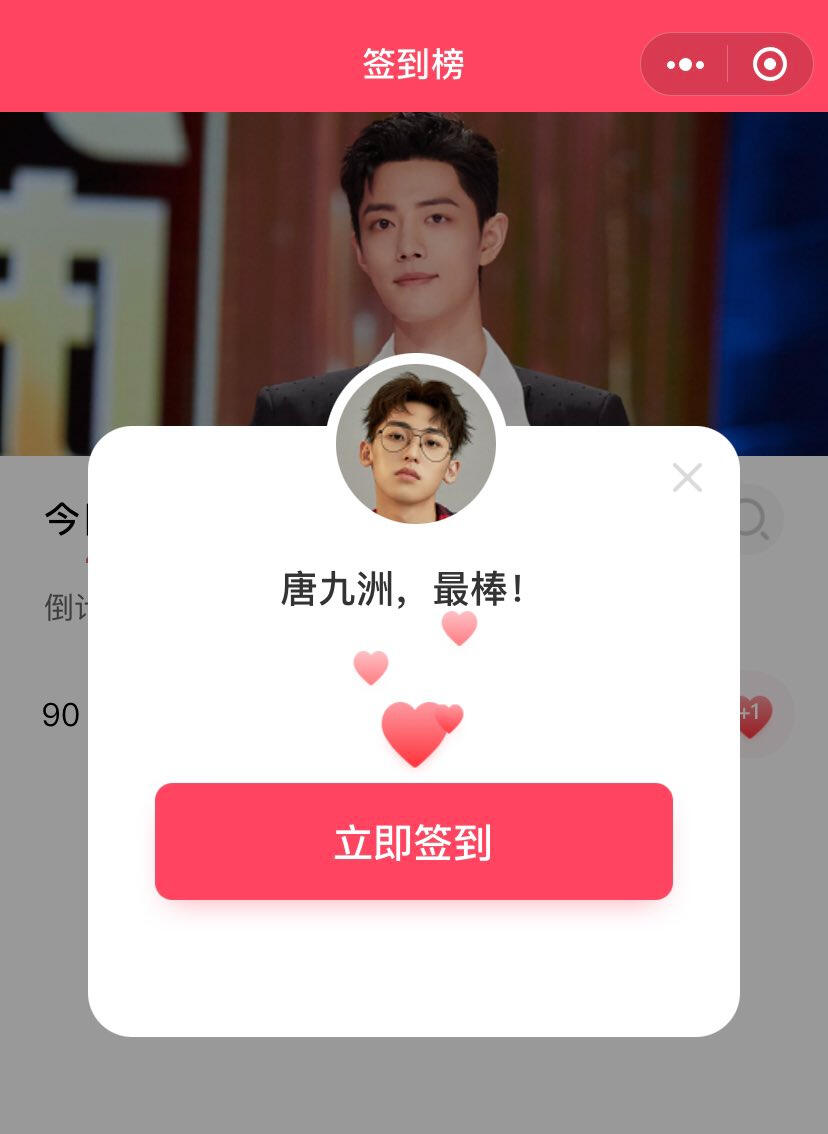This screenshot has height=1134, width=828.
Task: Close the mini program via the circle icon
Action: point(769,65)
